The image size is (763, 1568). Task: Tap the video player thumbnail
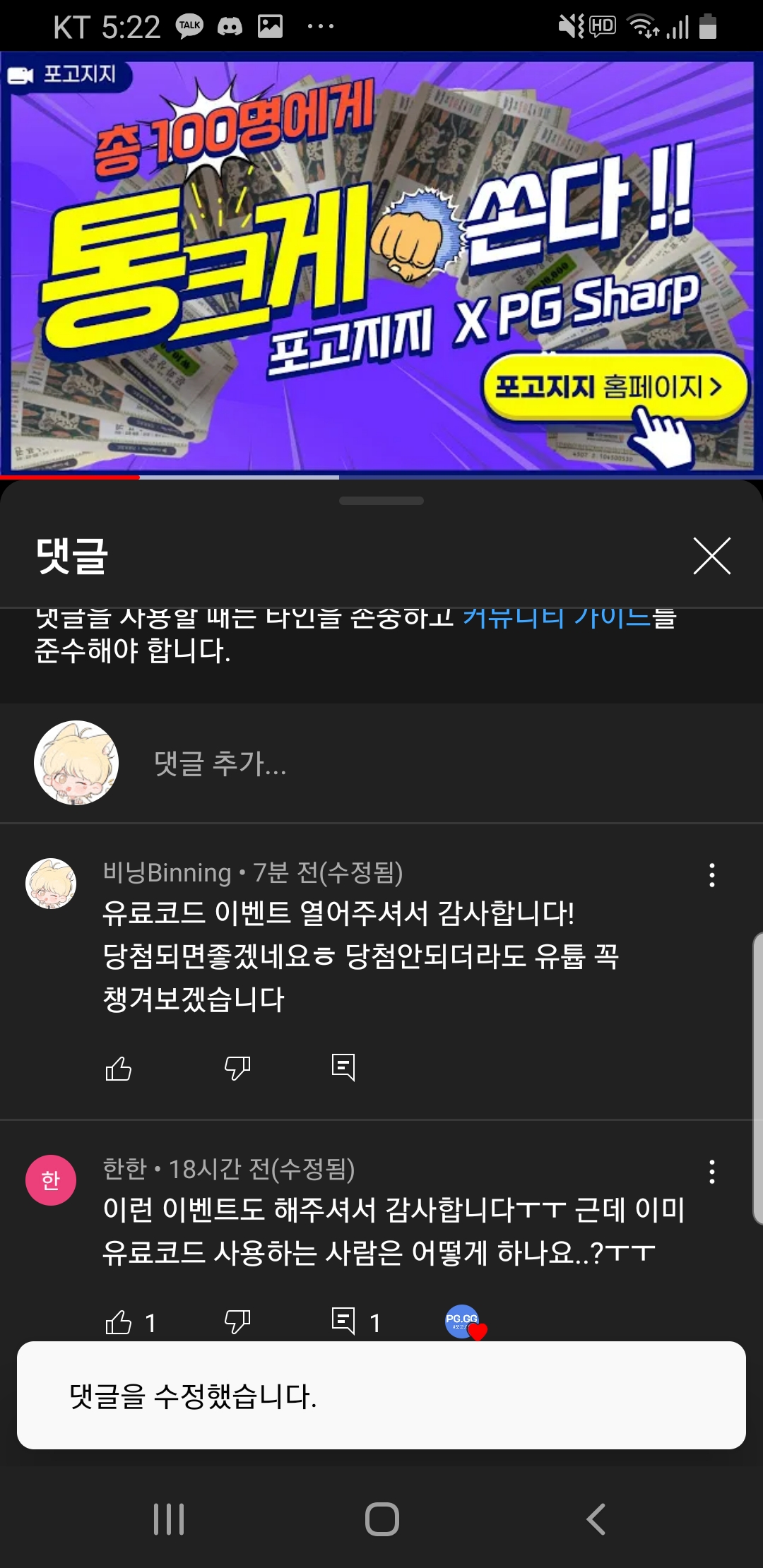point(381,265)
